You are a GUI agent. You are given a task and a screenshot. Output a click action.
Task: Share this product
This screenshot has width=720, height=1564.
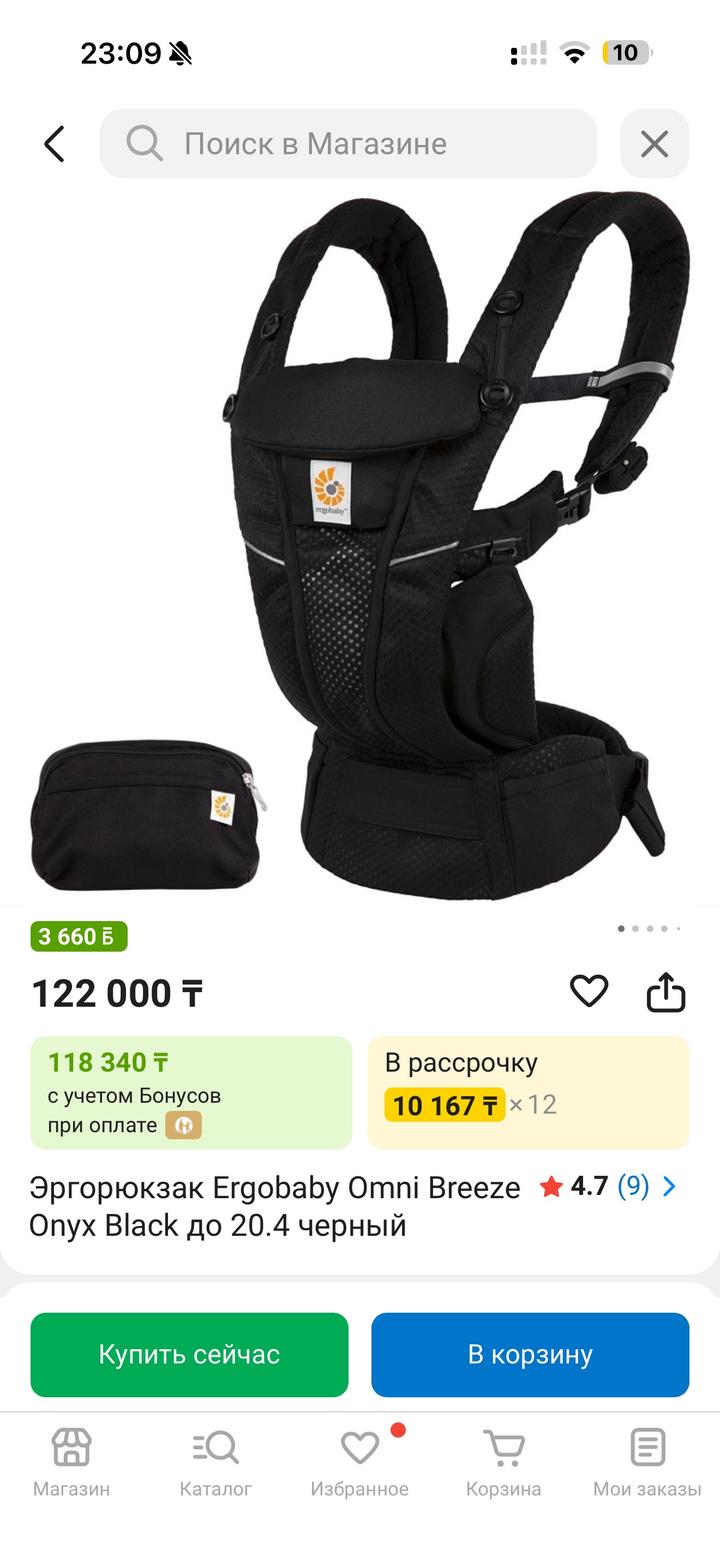[x=666, y=993]
